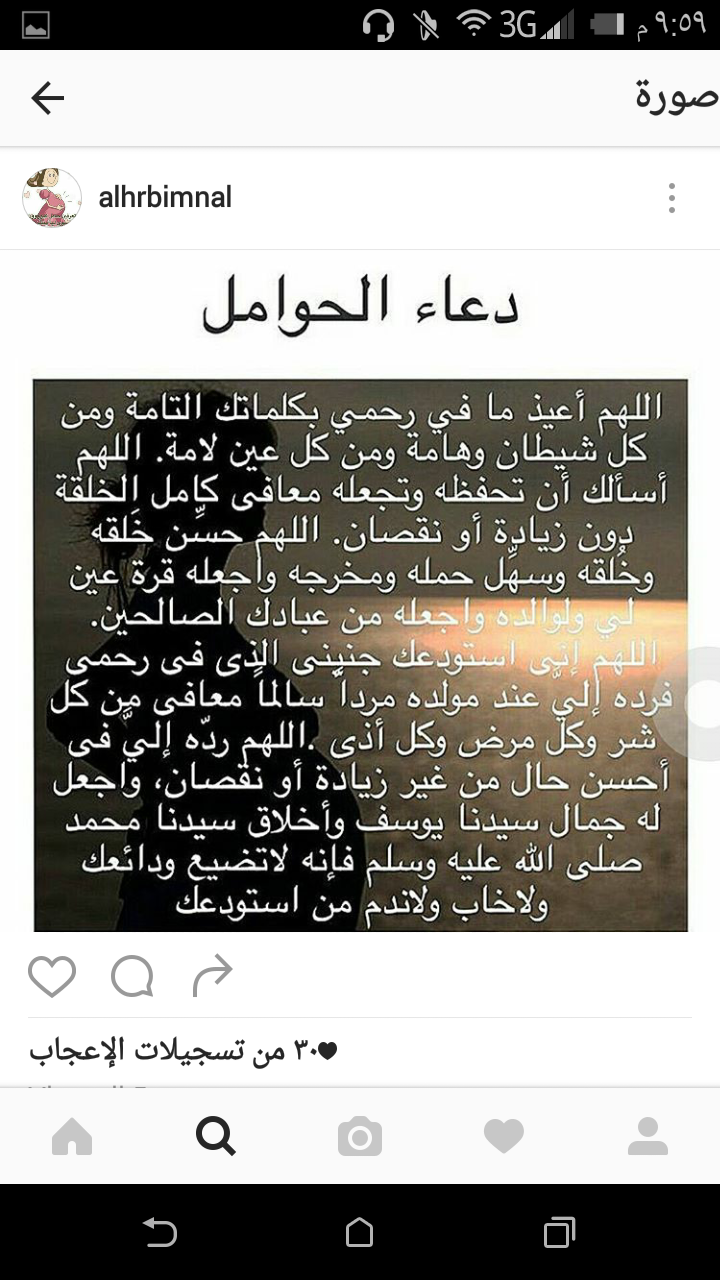
Task: Open the activity heart tab
Action: (504, 1137)
